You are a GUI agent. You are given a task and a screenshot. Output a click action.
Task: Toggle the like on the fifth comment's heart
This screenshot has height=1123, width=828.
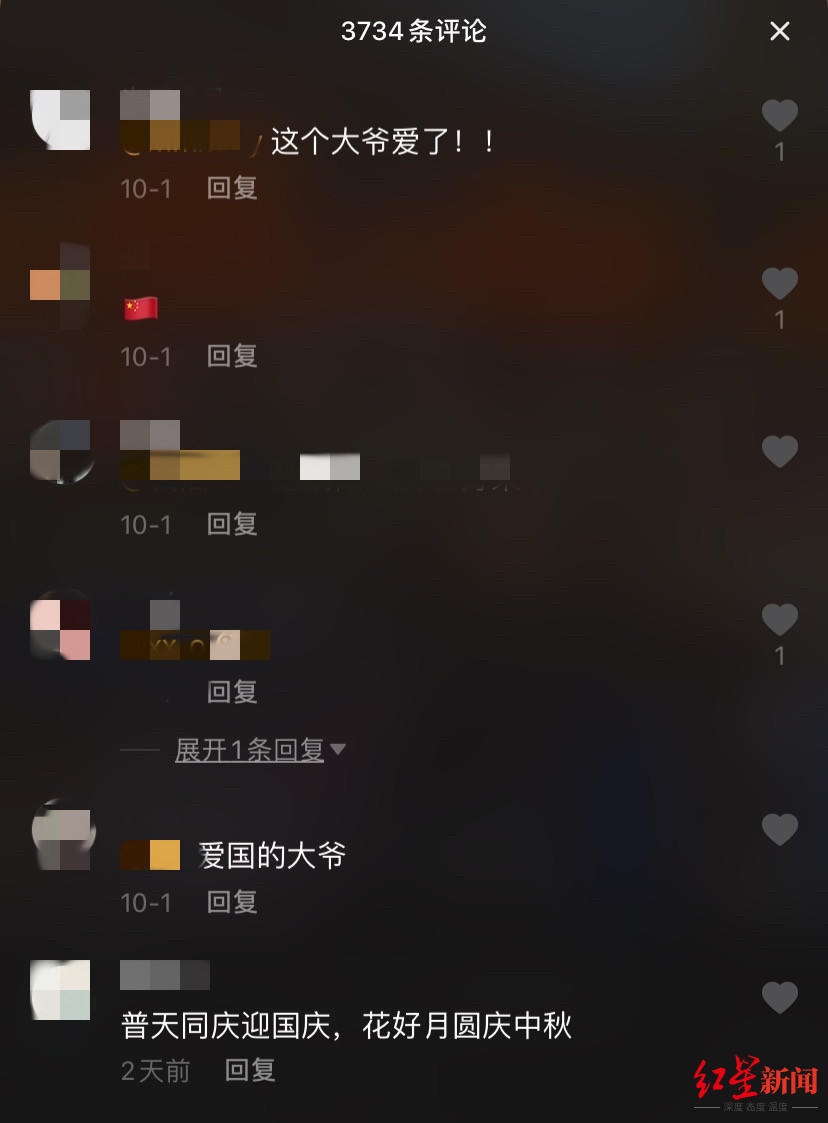tap(780, 828)
